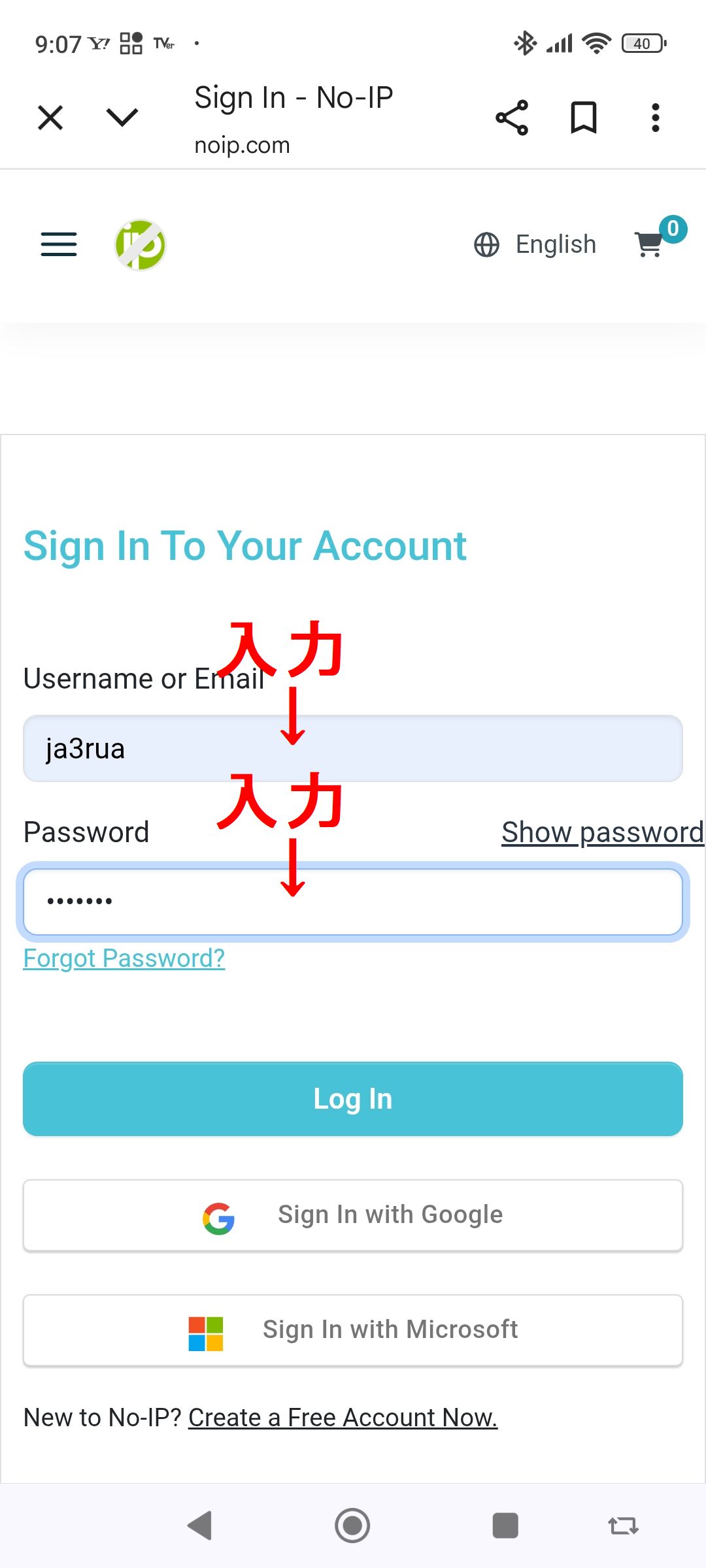Sign In with Google
Image resolution: width=706 pixels, height=1568 pixels.
pyautogui.click(x=353, y=1215)
